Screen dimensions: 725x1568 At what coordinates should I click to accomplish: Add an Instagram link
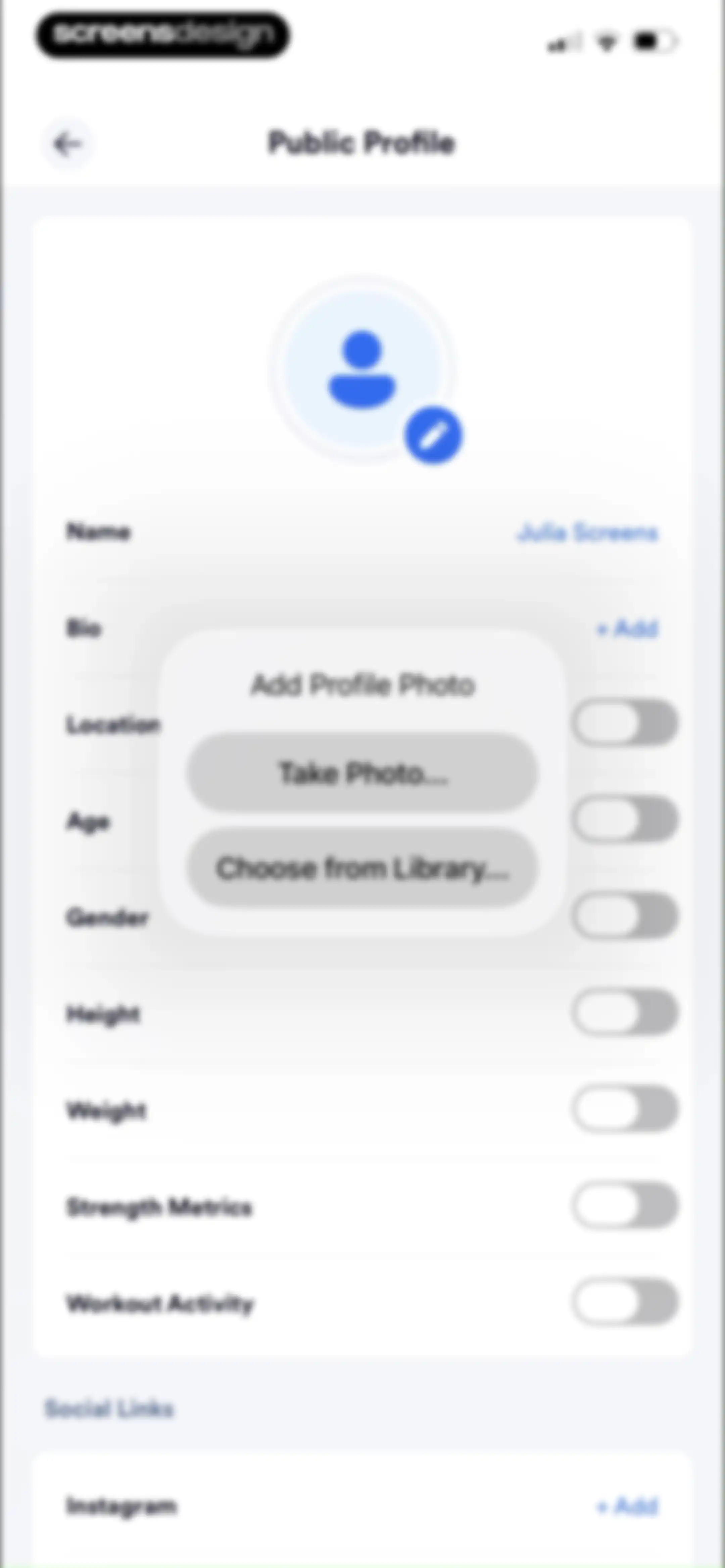point(627,1506)
